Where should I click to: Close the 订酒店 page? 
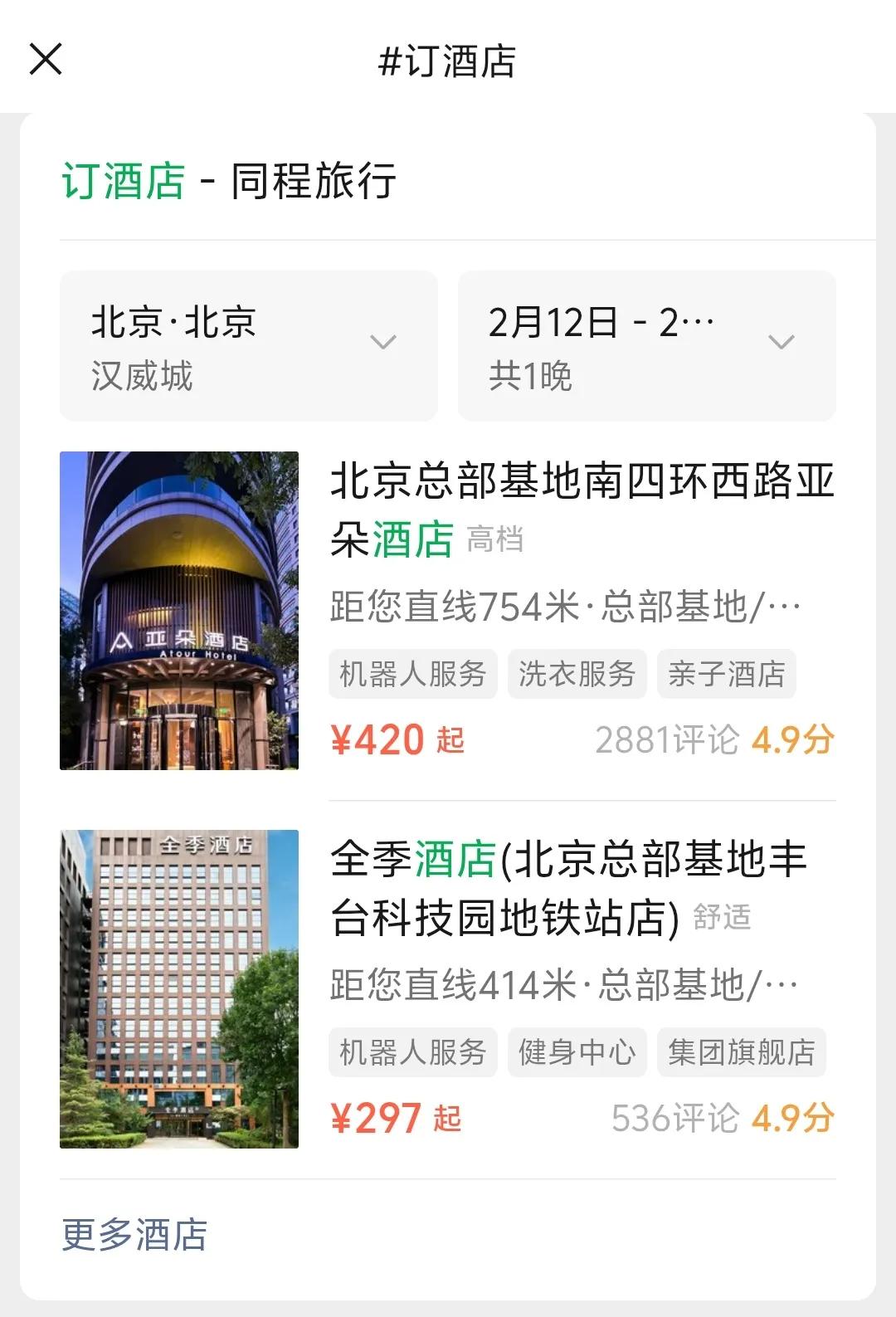[46, 60]
